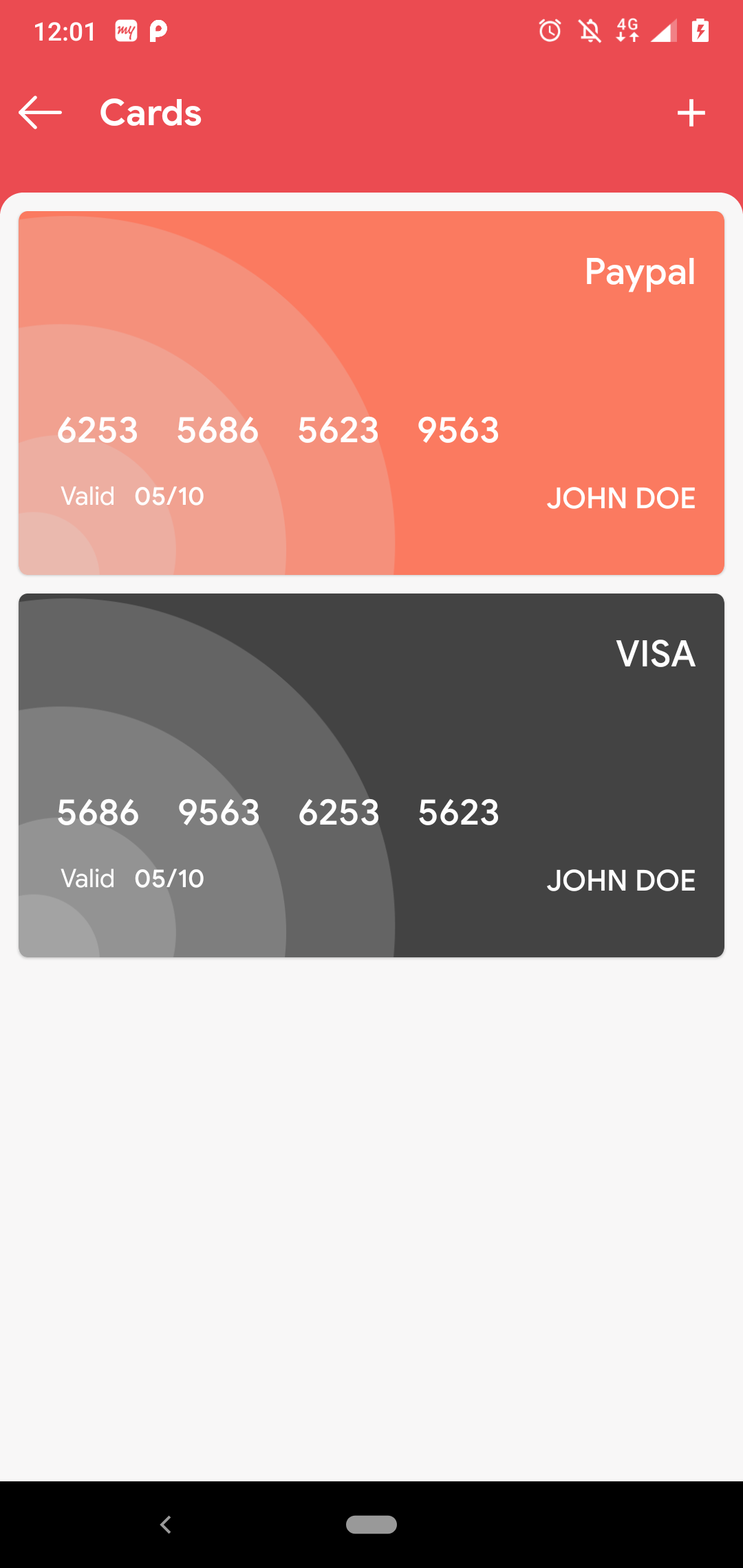
Task: Go to home via navigation pill
Action: tap(371, 1525)
